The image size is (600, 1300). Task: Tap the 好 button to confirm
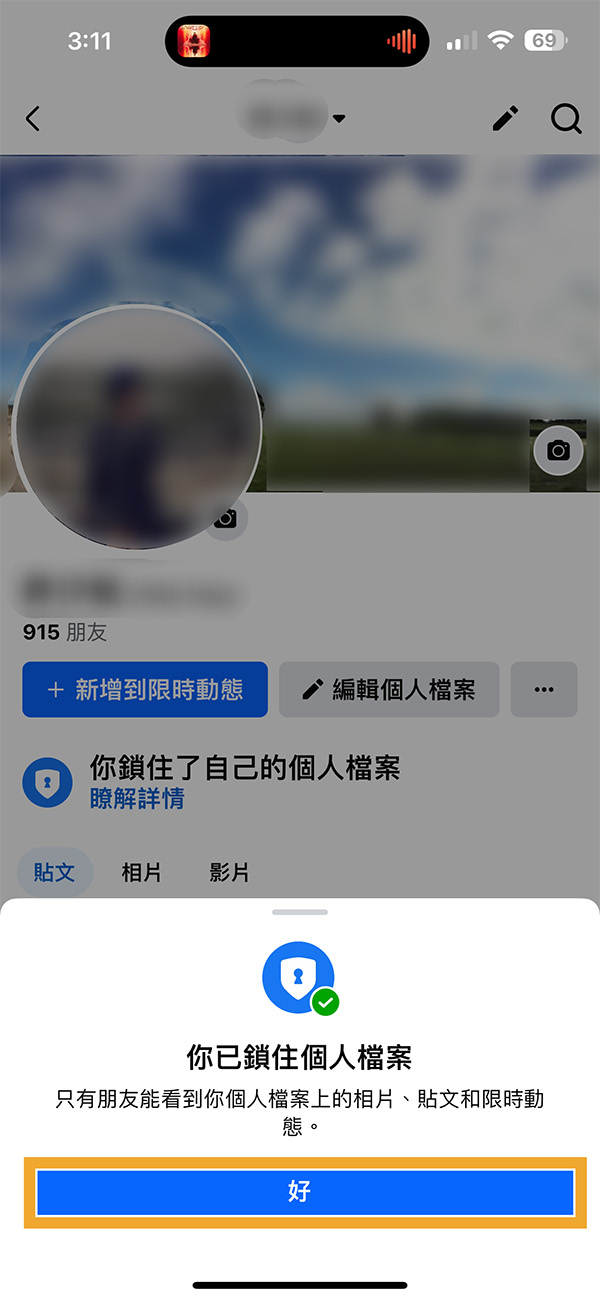tap(300, 1192)
